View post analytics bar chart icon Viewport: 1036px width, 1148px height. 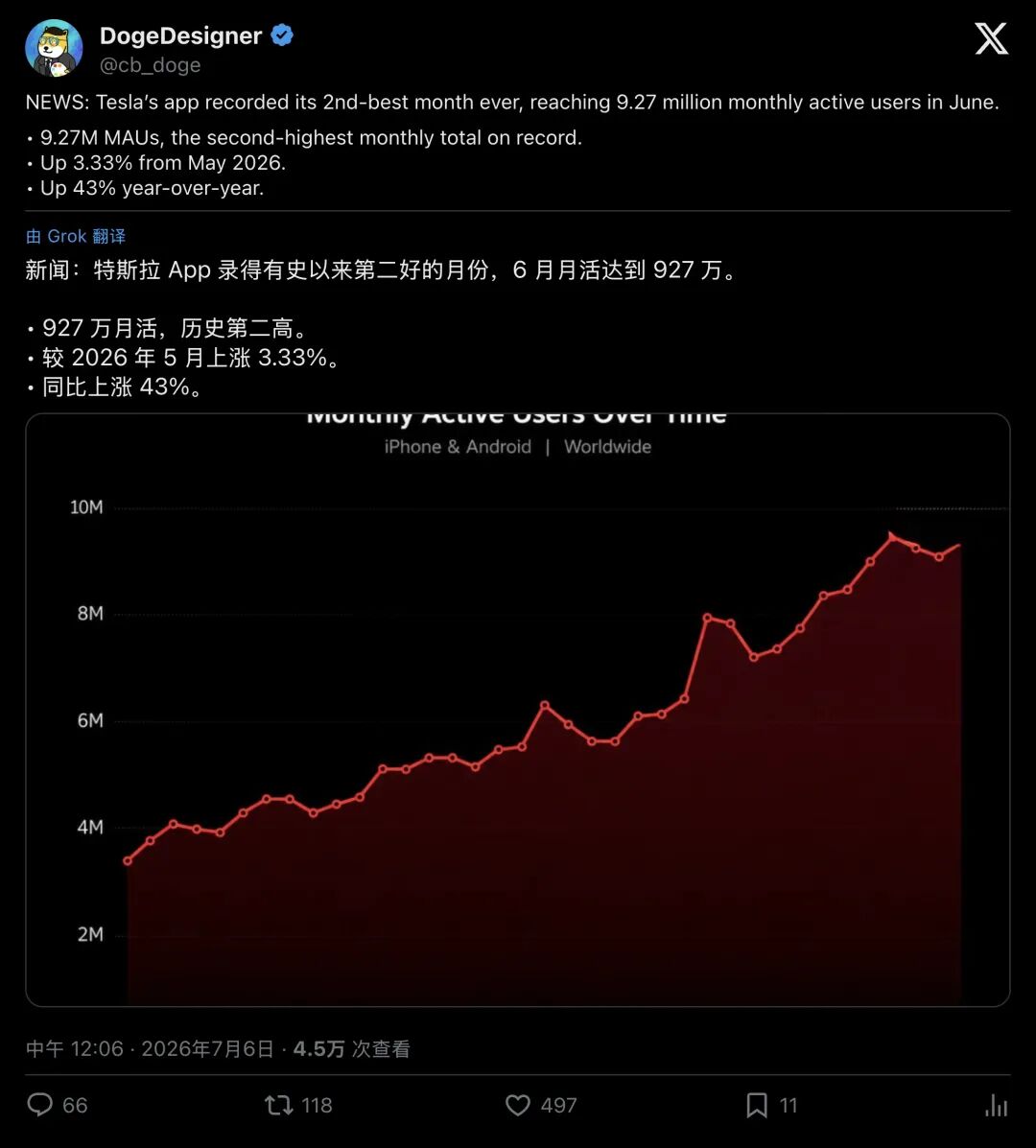click(997, 1105)
